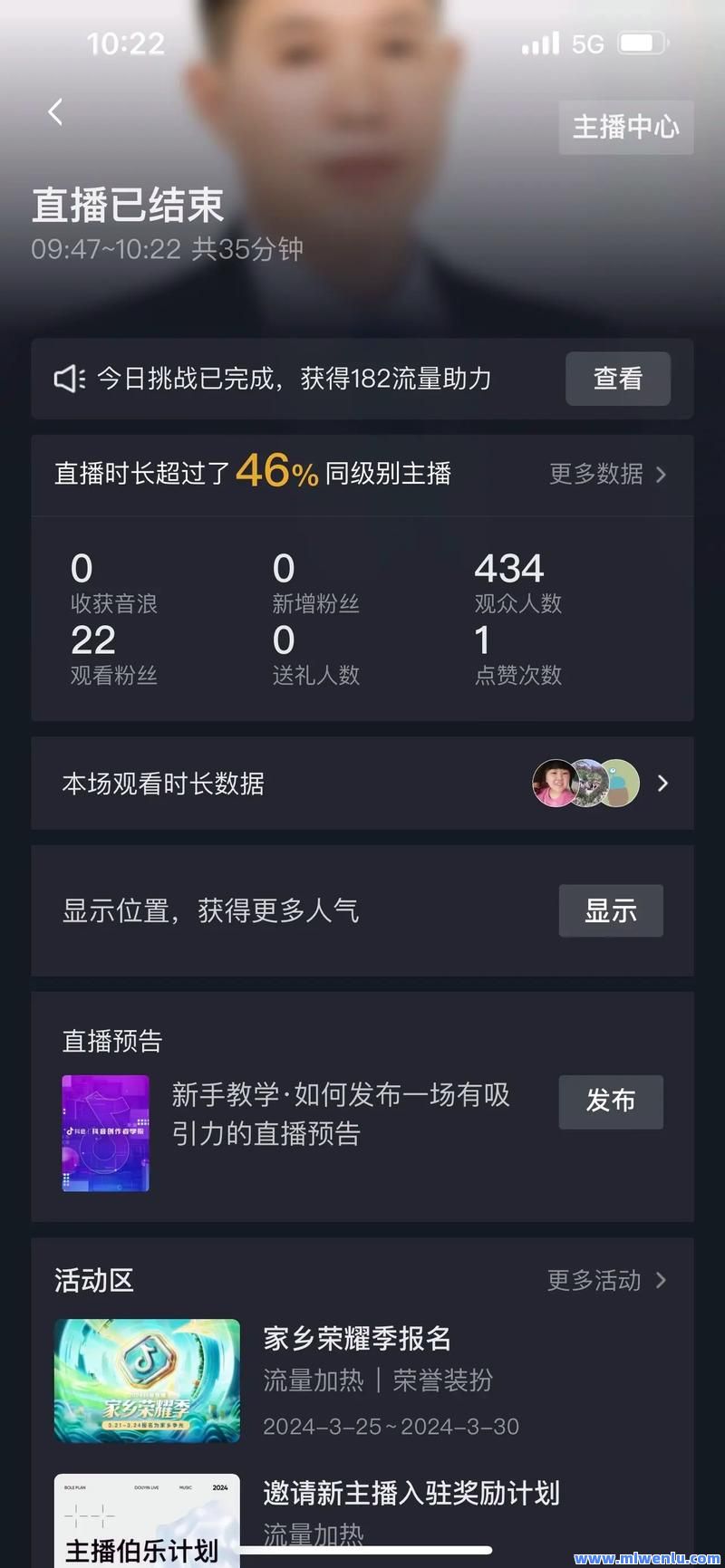This screenshot has height=1568, width=725.
Task: Open the 主播中心 button
Action: click(625, 128)
